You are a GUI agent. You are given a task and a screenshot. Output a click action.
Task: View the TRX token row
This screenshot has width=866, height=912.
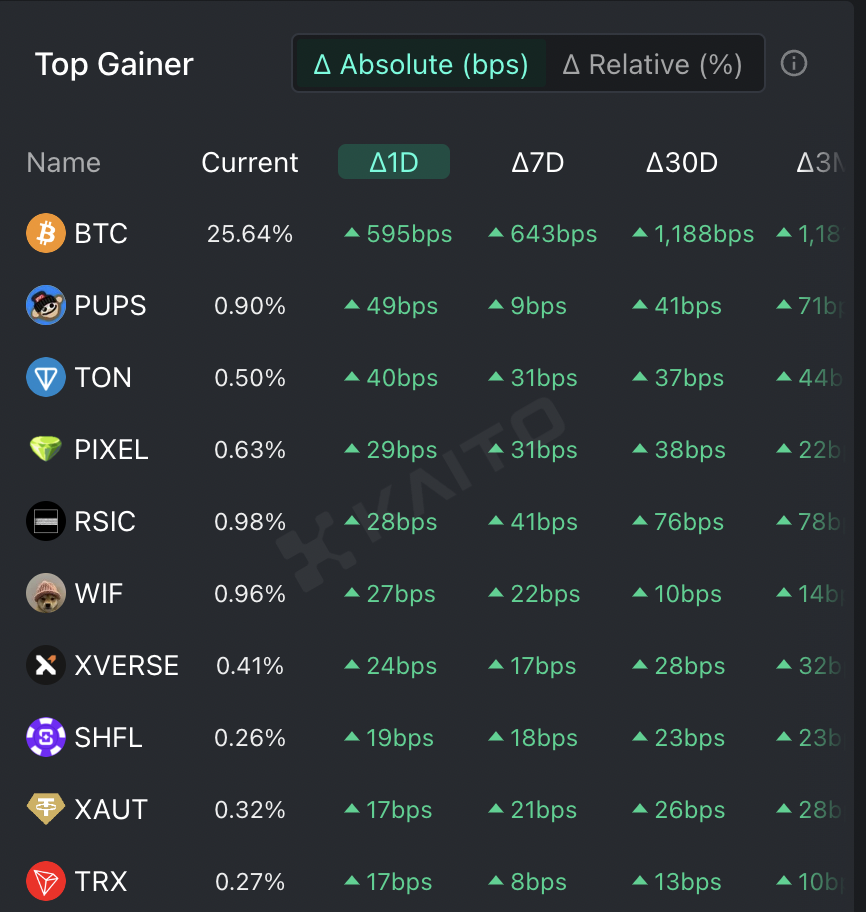(101, 882)
